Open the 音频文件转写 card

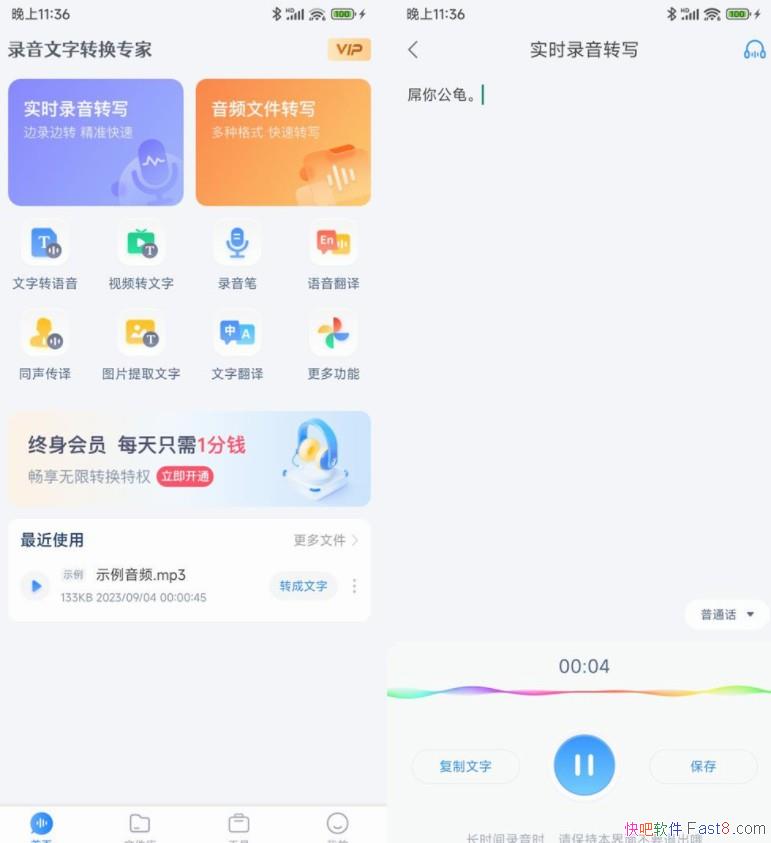point(283,142)
